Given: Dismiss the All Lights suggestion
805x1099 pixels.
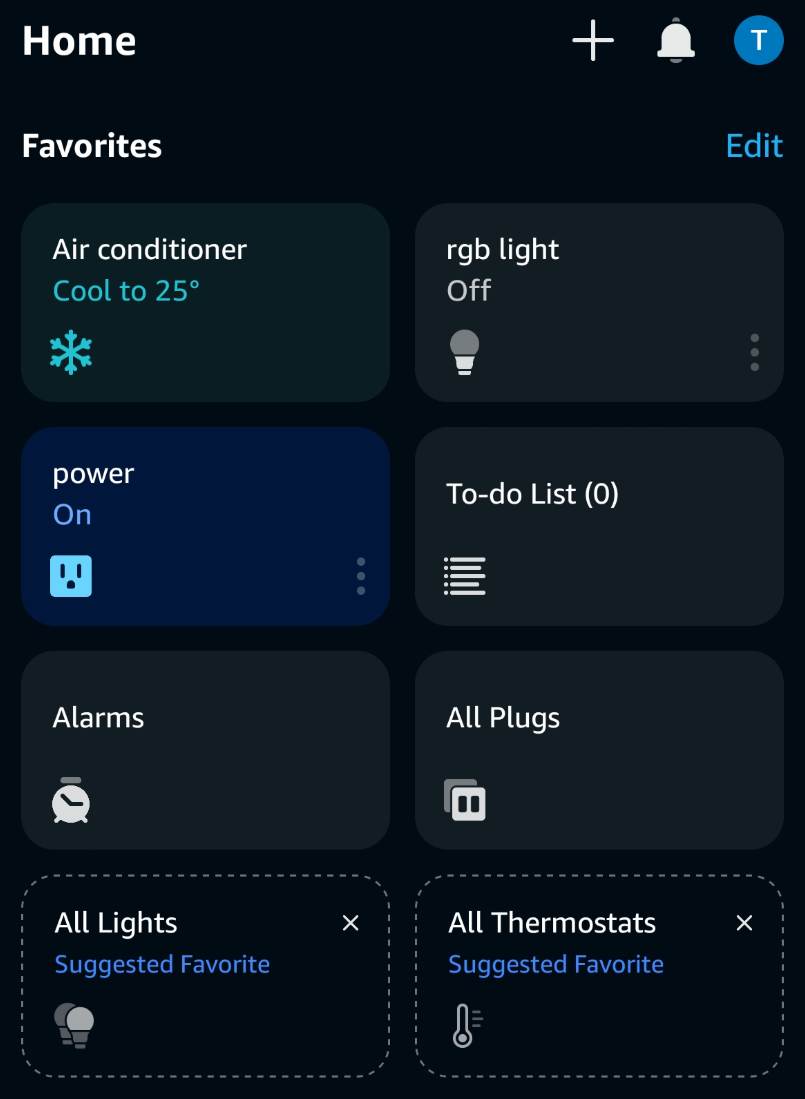Looking at the screenshot, I should click(x=350, y=923).
